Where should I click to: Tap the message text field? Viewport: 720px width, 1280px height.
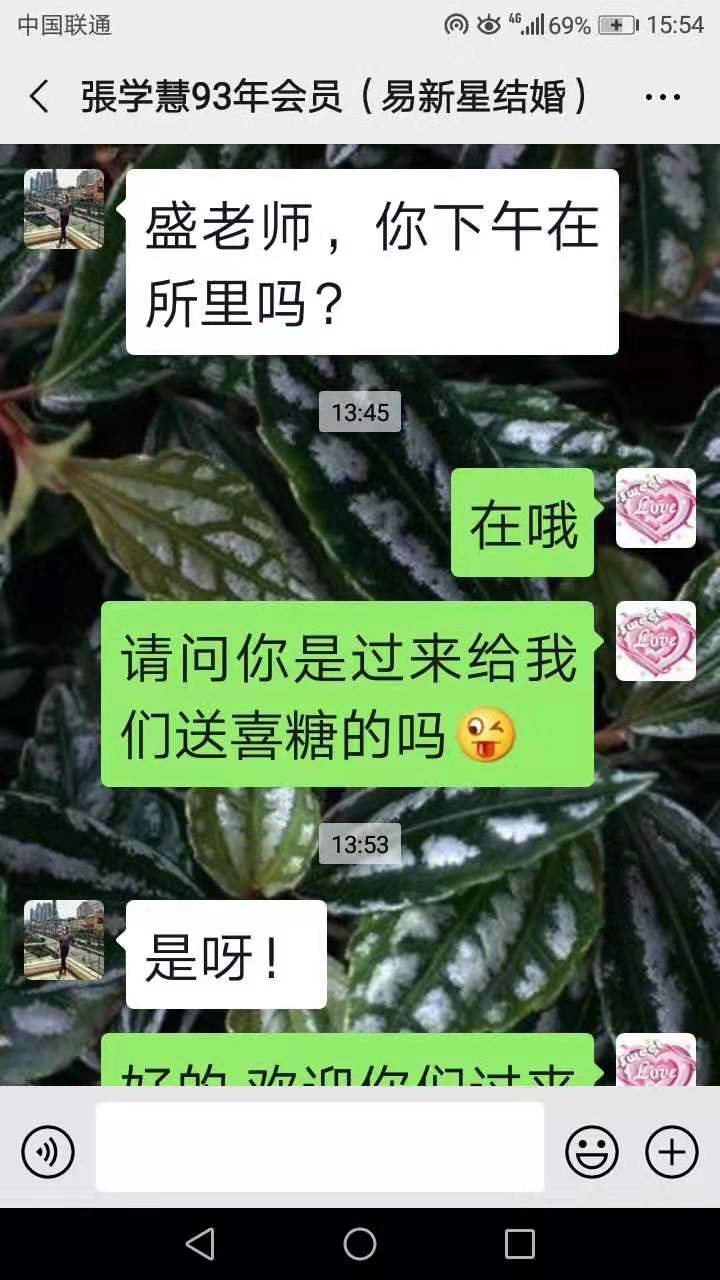pos(320,1147)
